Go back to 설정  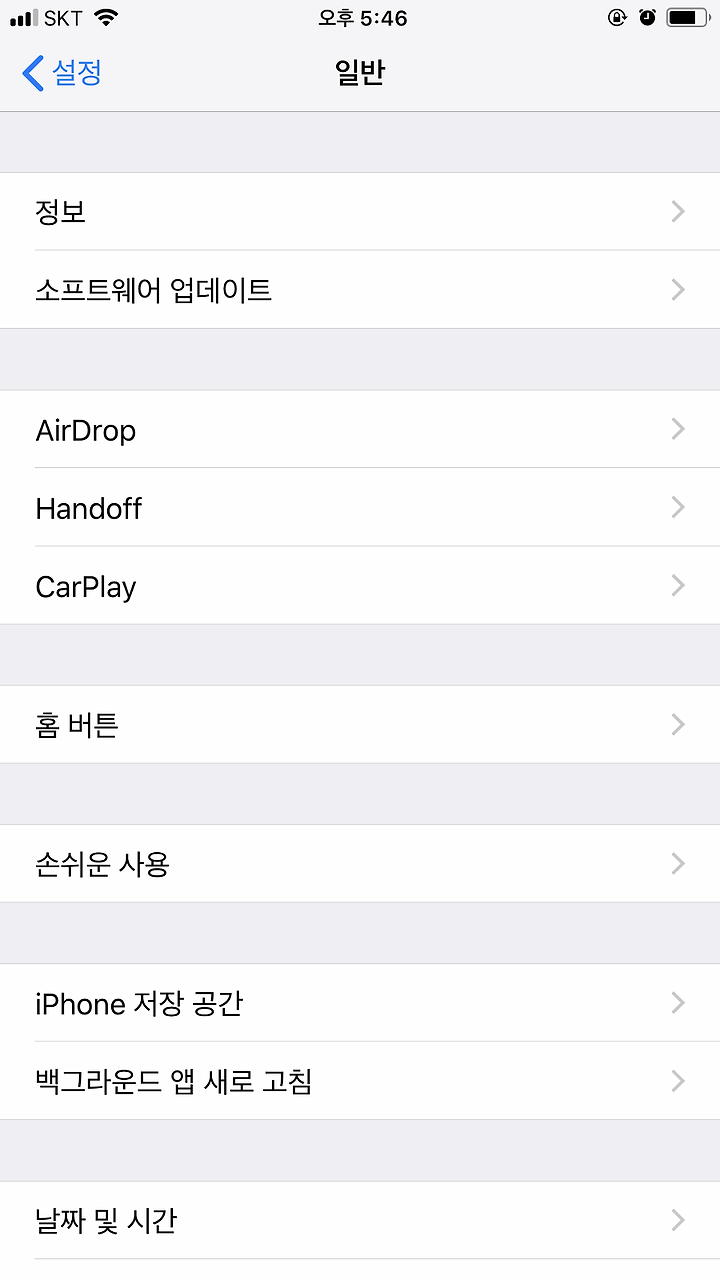coord(62,73)
